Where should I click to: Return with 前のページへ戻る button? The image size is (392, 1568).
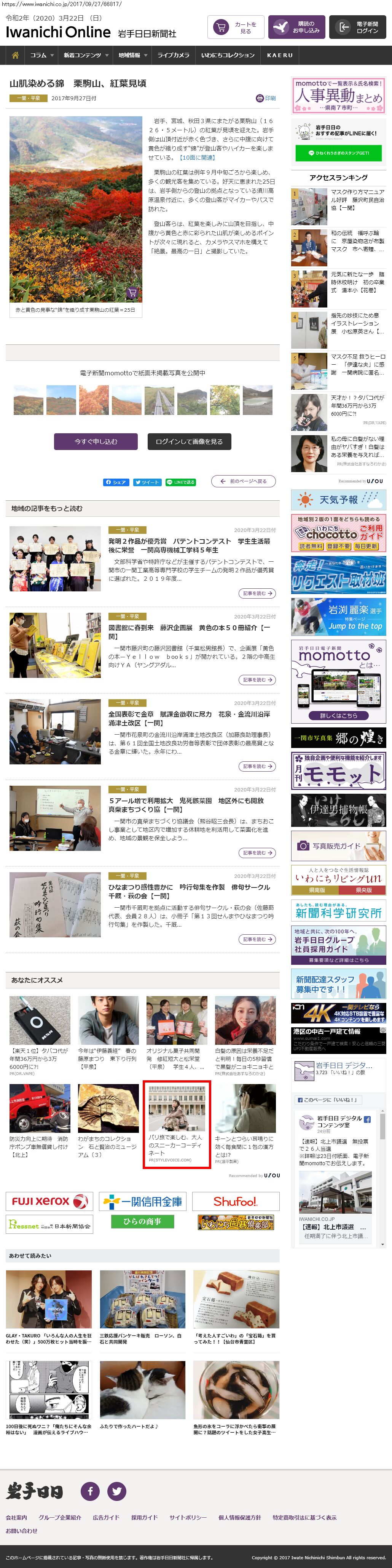click(243, 481)
